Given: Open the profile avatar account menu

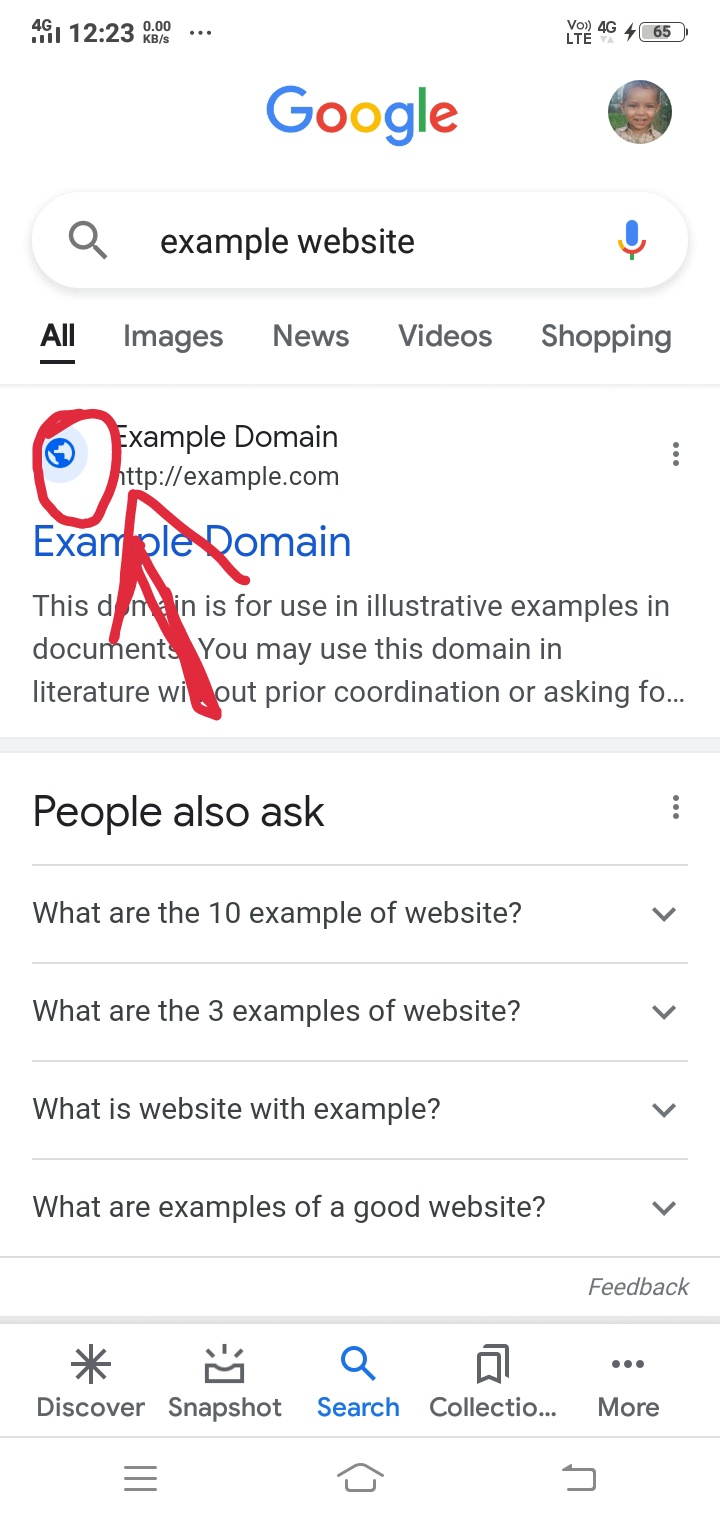Looking at the screenshot, I should [x=640, y=112].
